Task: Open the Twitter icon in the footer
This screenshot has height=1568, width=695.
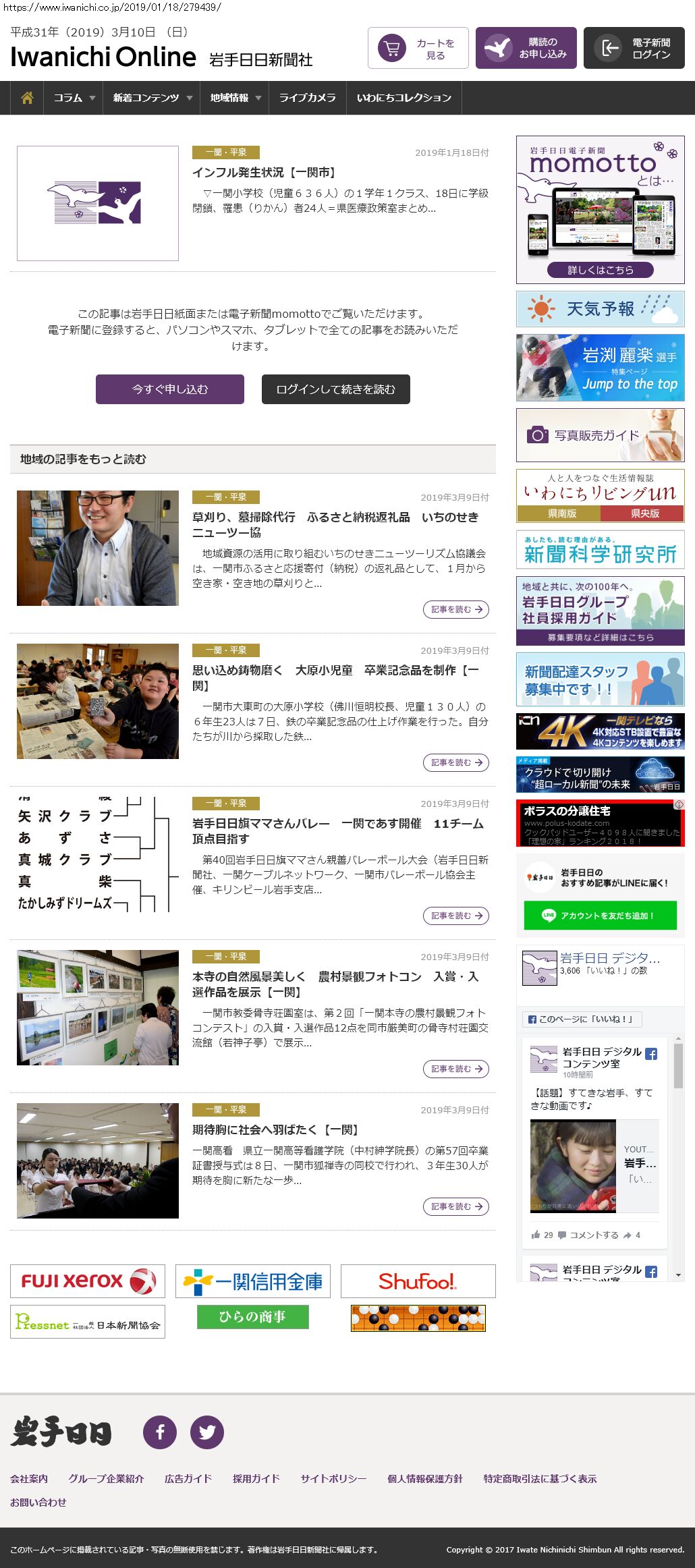Action: point(207,1432)
